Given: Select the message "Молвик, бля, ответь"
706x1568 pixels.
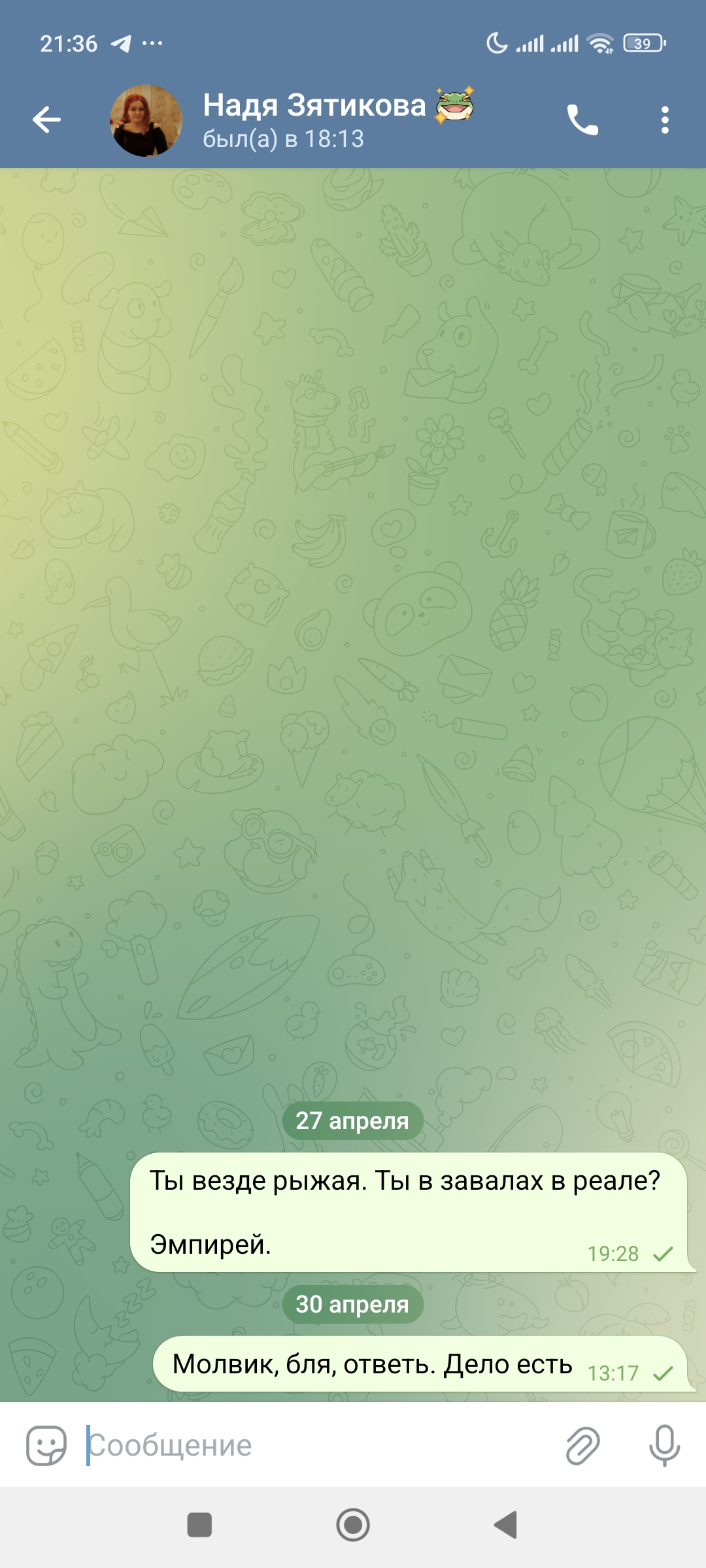Looking at the screenshot, I should (x=373, y=1364).
